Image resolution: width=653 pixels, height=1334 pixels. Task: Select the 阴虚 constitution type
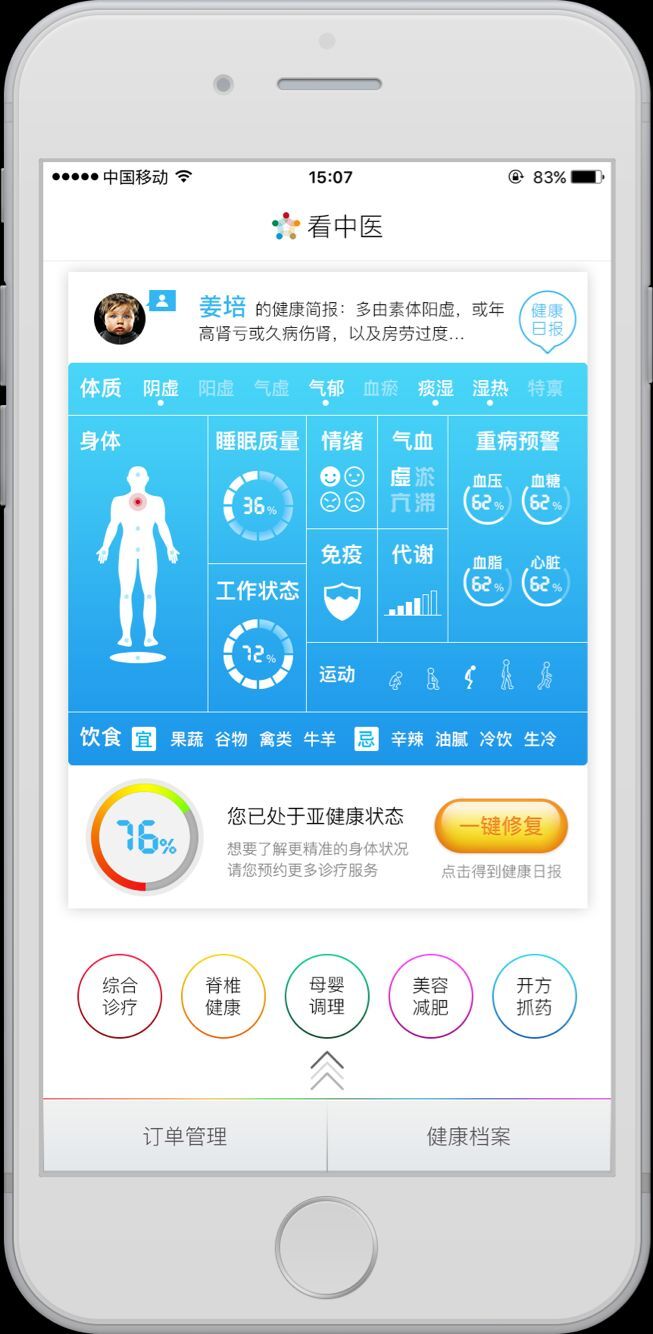coord(160,389)
